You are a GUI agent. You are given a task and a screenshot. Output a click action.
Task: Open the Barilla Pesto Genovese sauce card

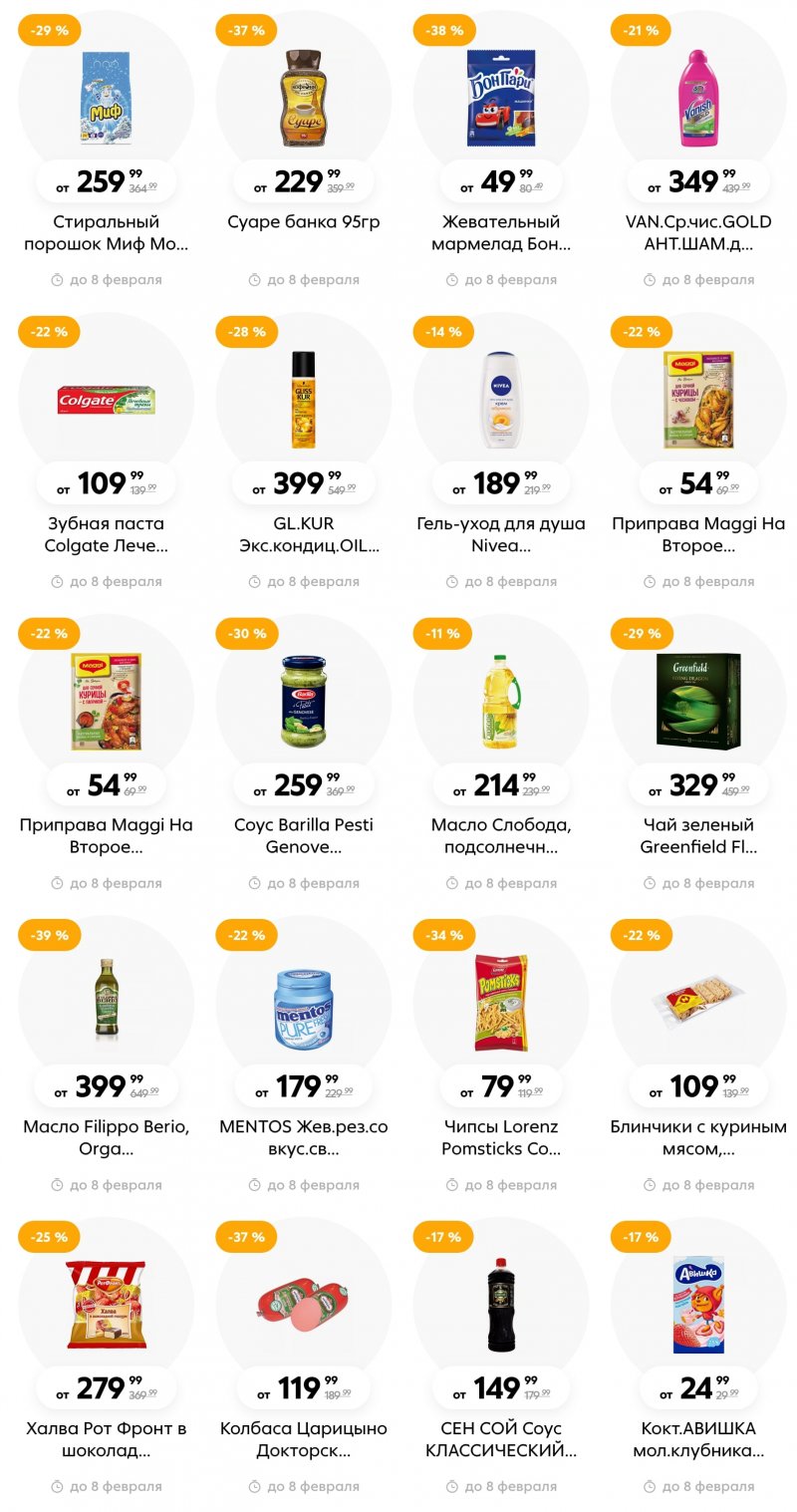tap(303, 702)
